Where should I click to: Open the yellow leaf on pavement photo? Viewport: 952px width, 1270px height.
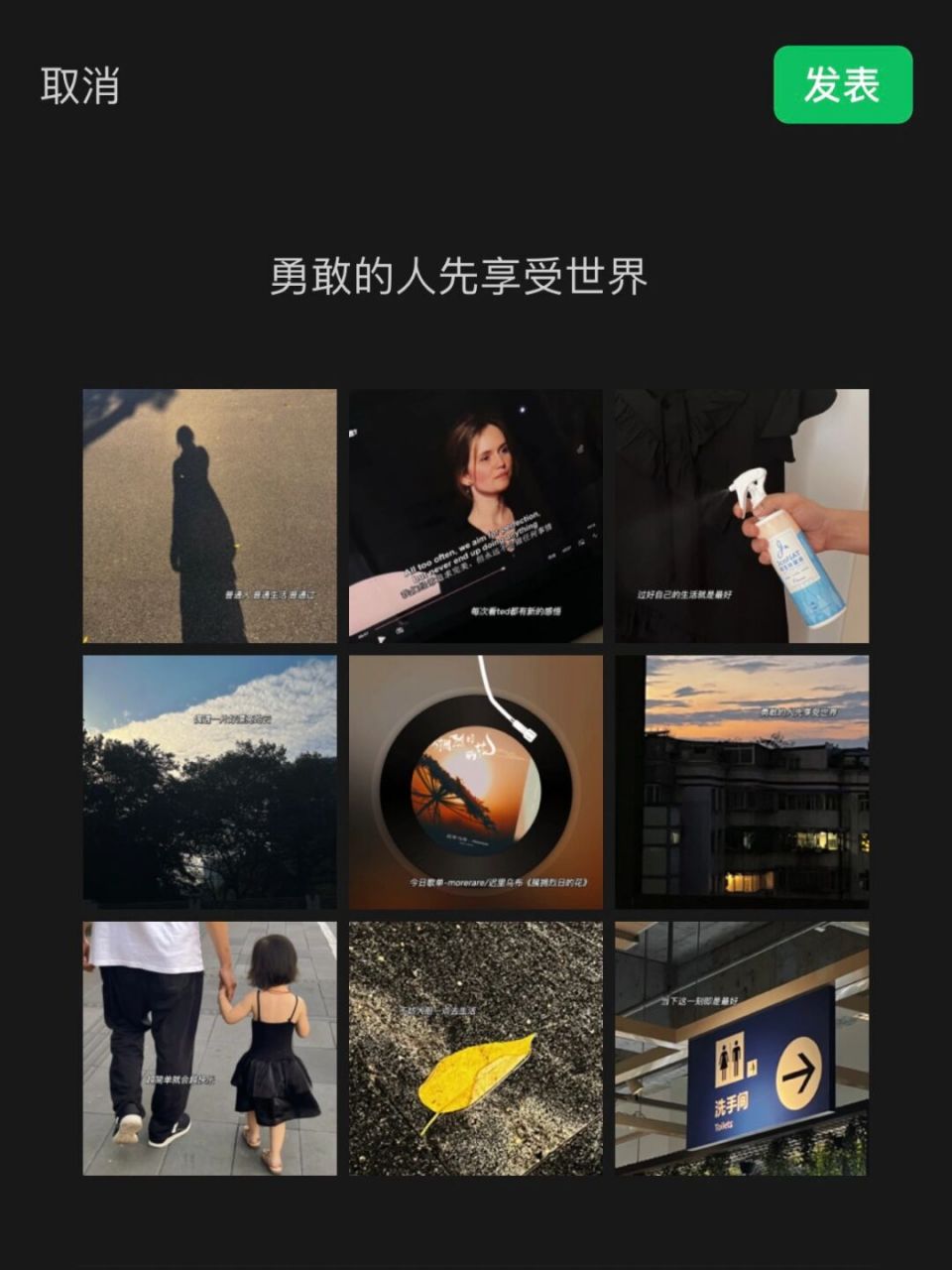click(x=474, y=1048)
